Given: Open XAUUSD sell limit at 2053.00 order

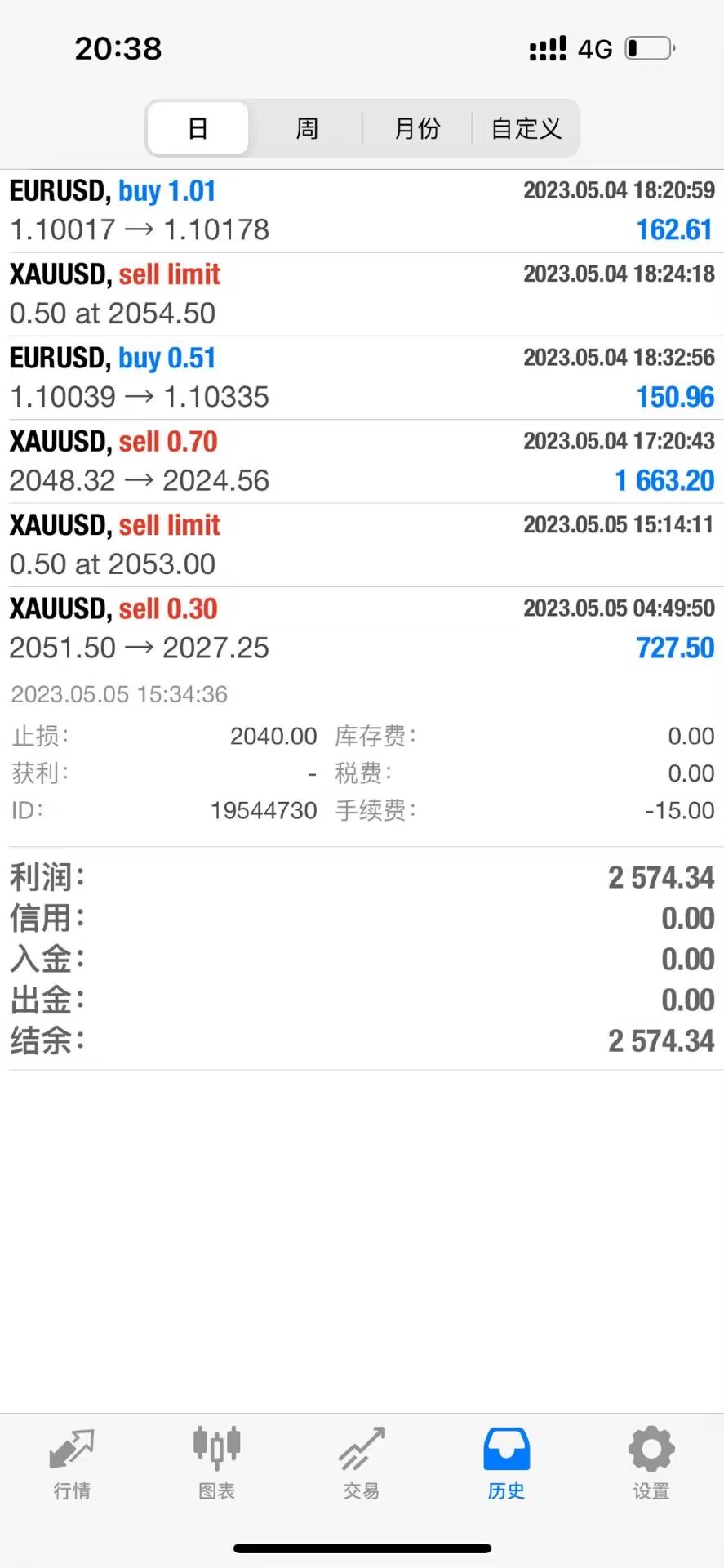Looking at the screenshot, I should pyautogui.click(x=362, y=545).
